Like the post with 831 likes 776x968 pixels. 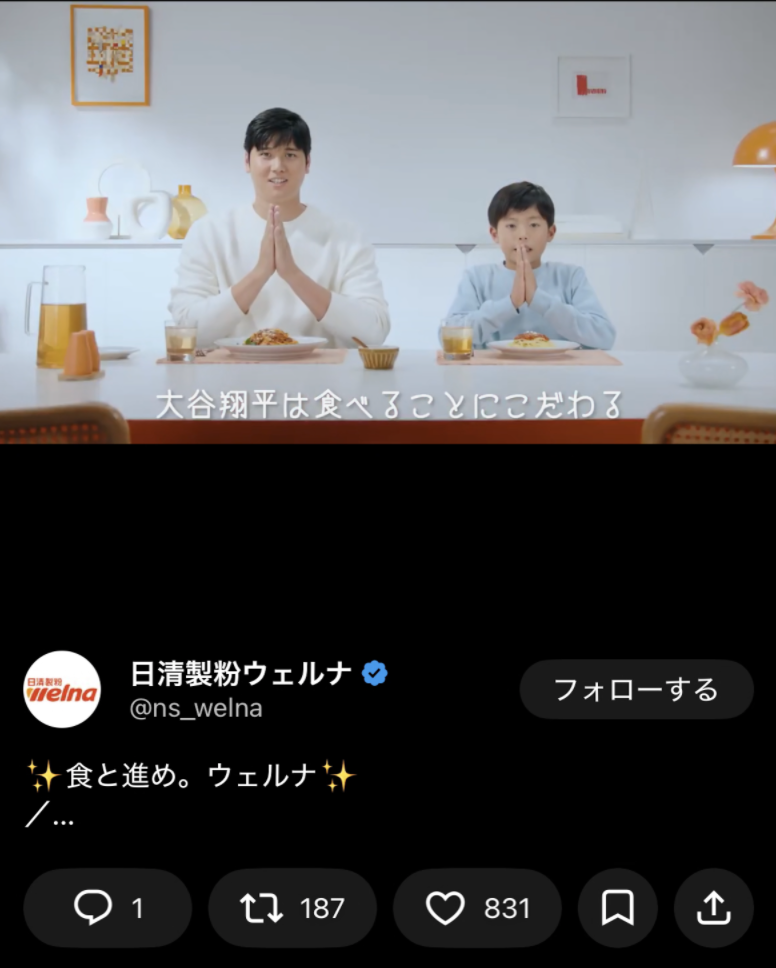coord(477,908)
